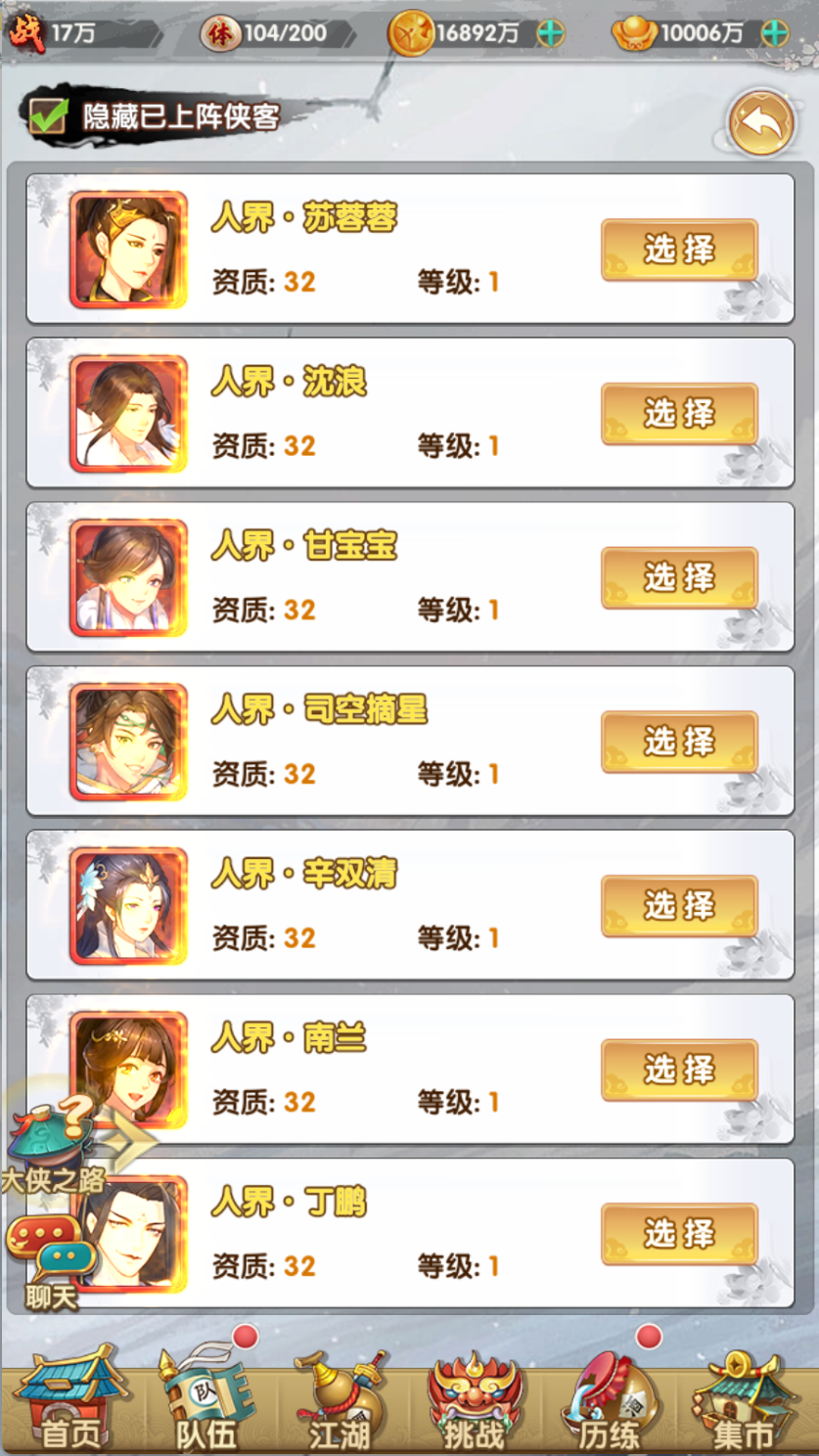Choose 人界·甘宝宝 with 选择 button

679,577
